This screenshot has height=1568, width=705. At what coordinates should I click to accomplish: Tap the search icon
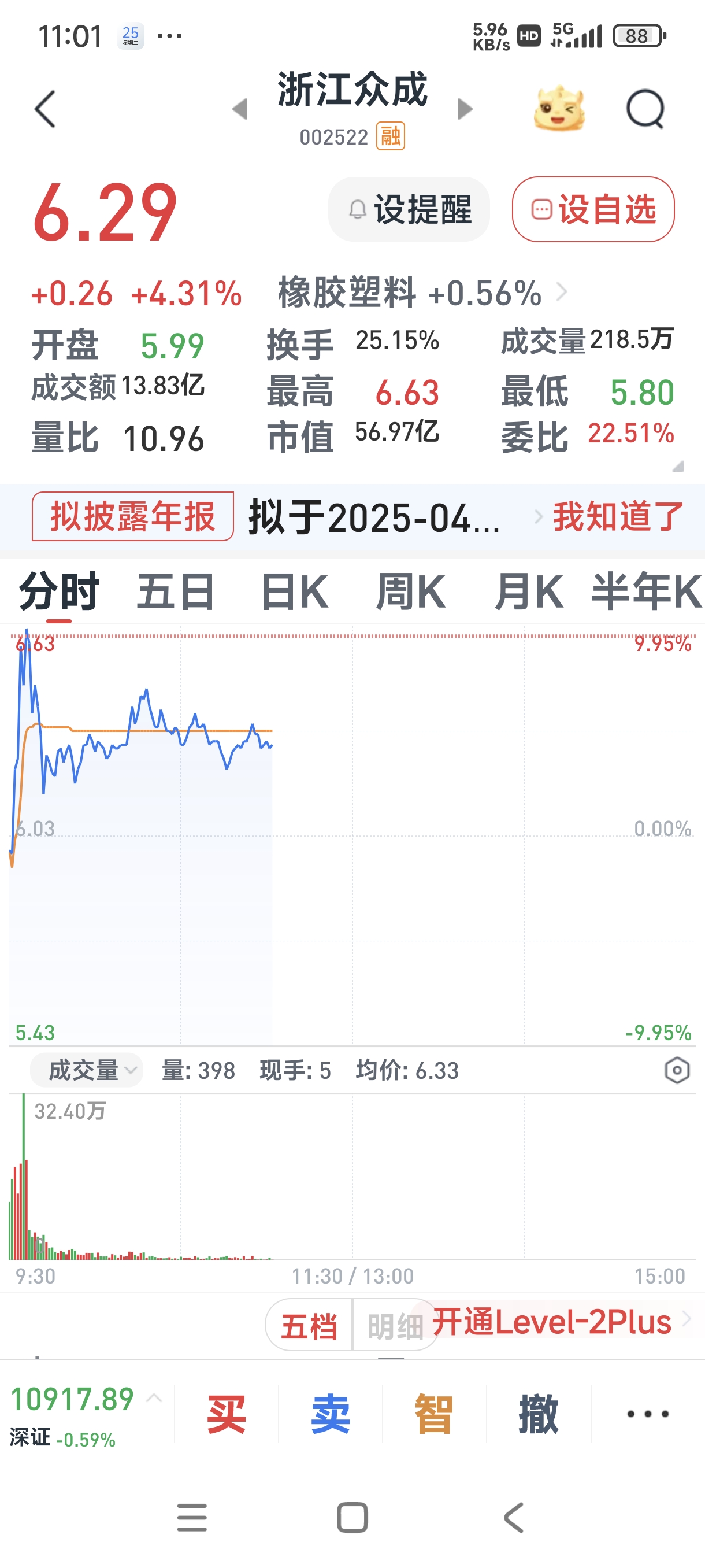pos(647,108)
